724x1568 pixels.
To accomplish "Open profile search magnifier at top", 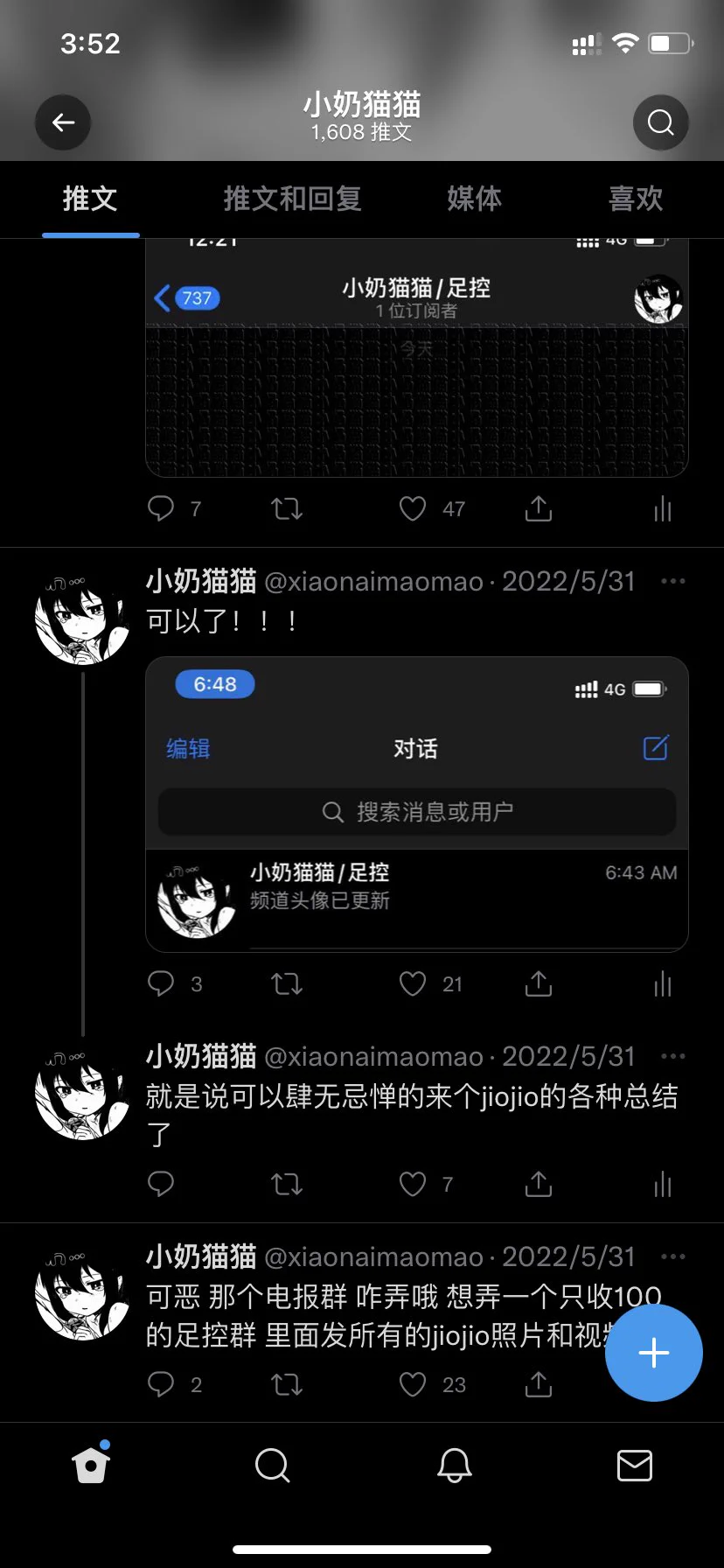I will [660, 123].
